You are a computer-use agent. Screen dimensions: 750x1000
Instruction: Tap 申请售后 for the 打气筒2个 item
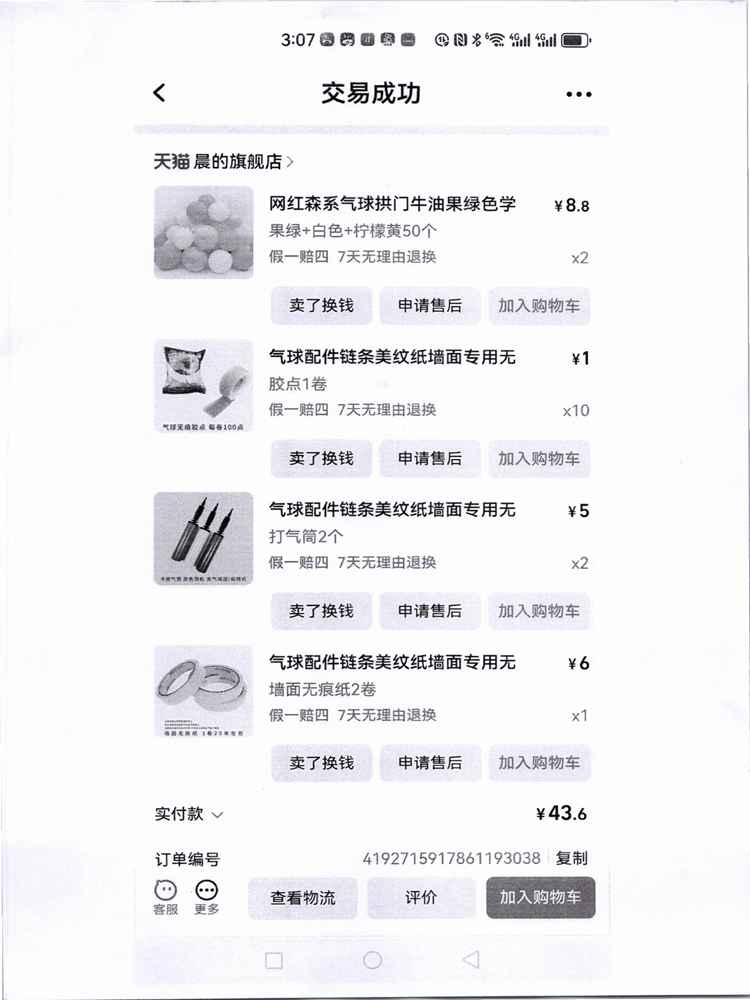tap(430, 611)
